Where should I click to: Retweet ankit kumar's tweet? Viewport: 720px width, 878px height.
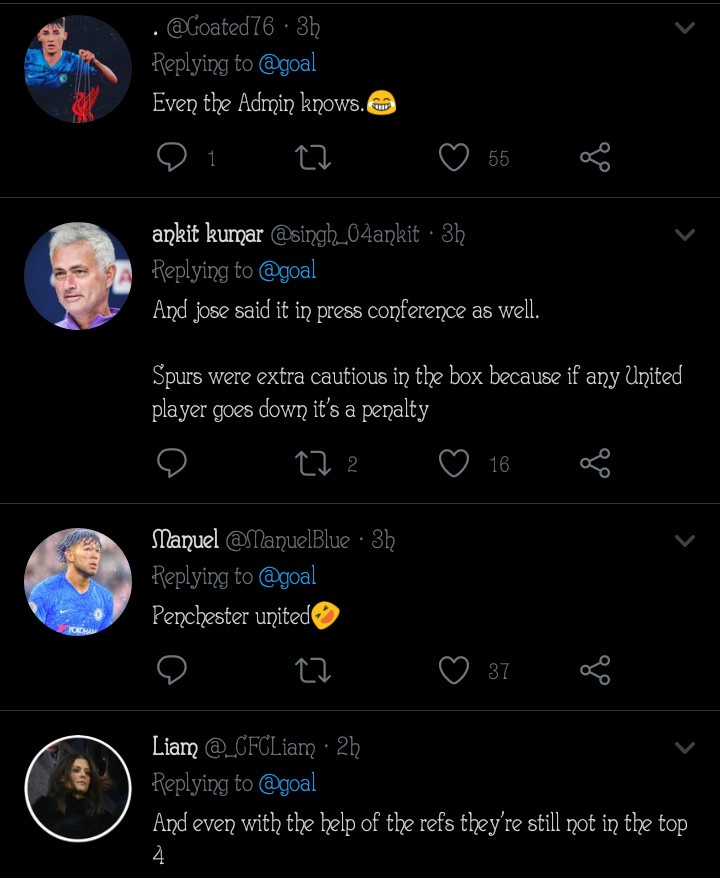(x=314, y=463)
